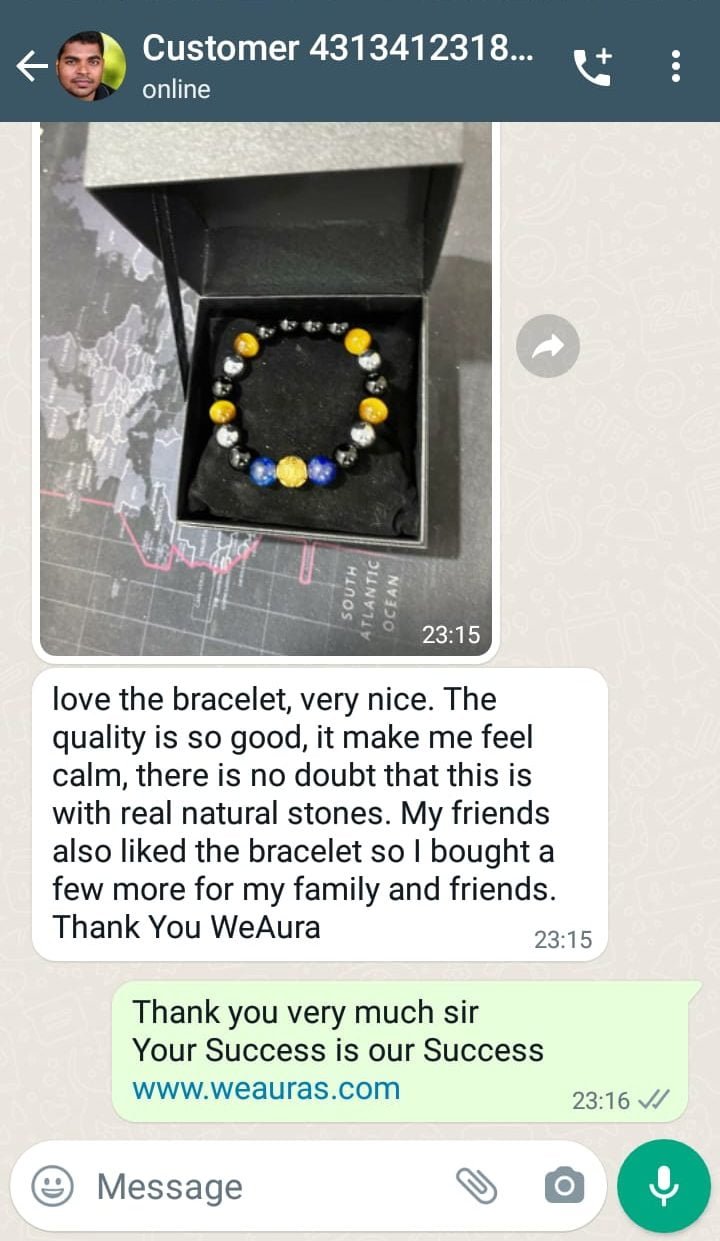Image resolution: width=720 pixels, height=1241 pixels.
Task: Forward the bracelet photo
Action: (548, 346)
